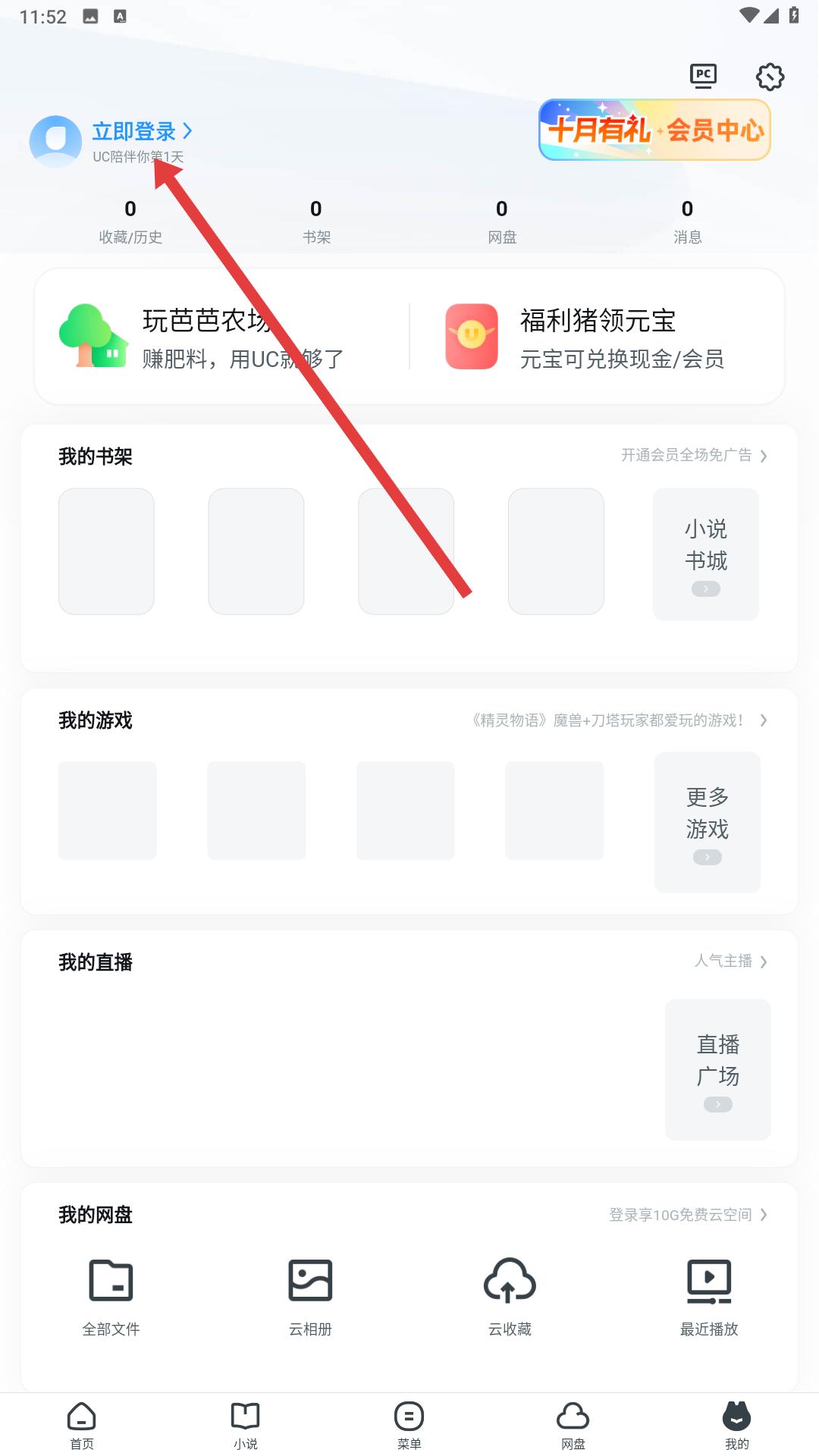Open the 菜单 tab

409,1425
